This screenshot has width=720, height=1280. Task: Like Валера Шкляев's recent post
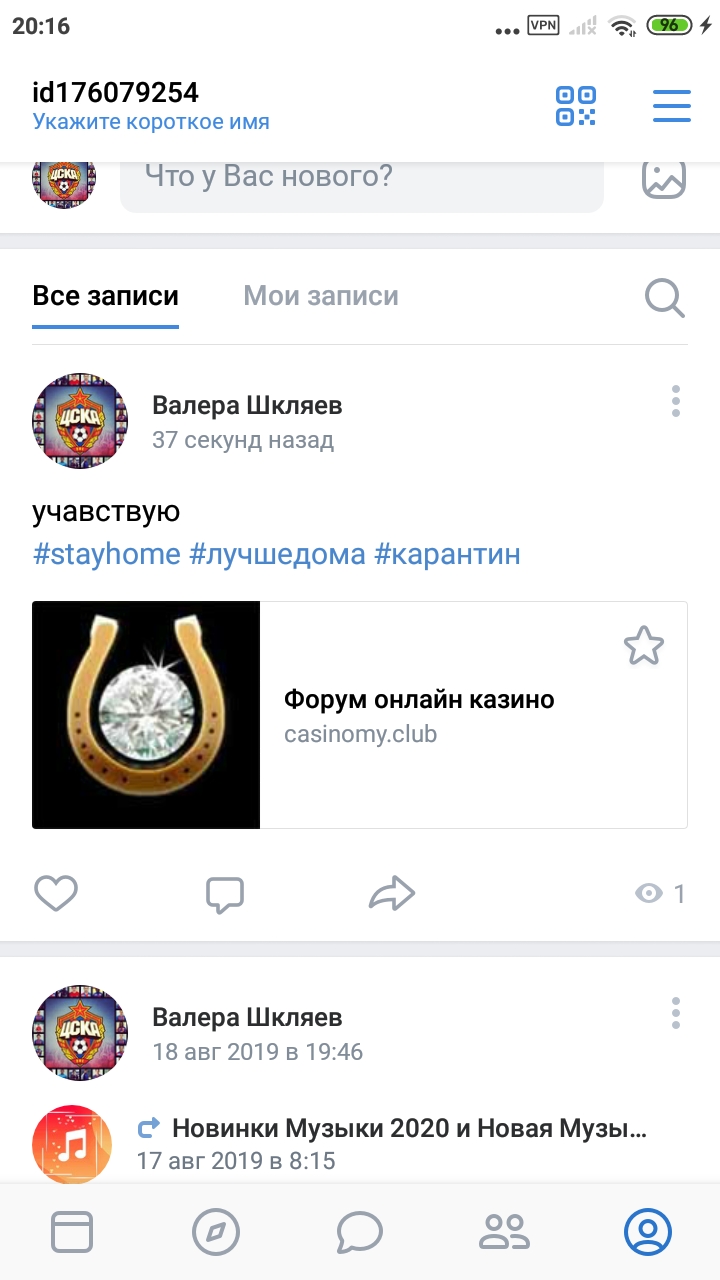coord(56,892)
